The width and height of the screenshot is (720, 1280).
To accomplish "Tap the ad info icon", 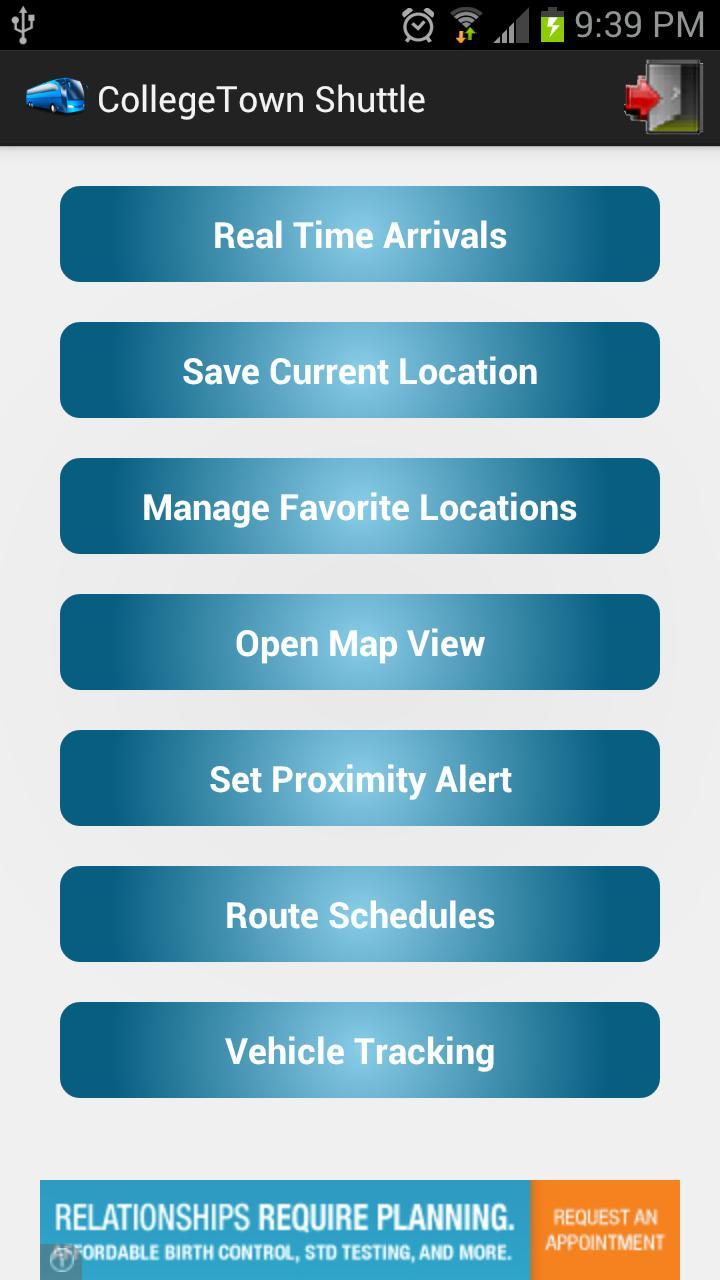I will pyautogui.click(x=62, y=1261).
